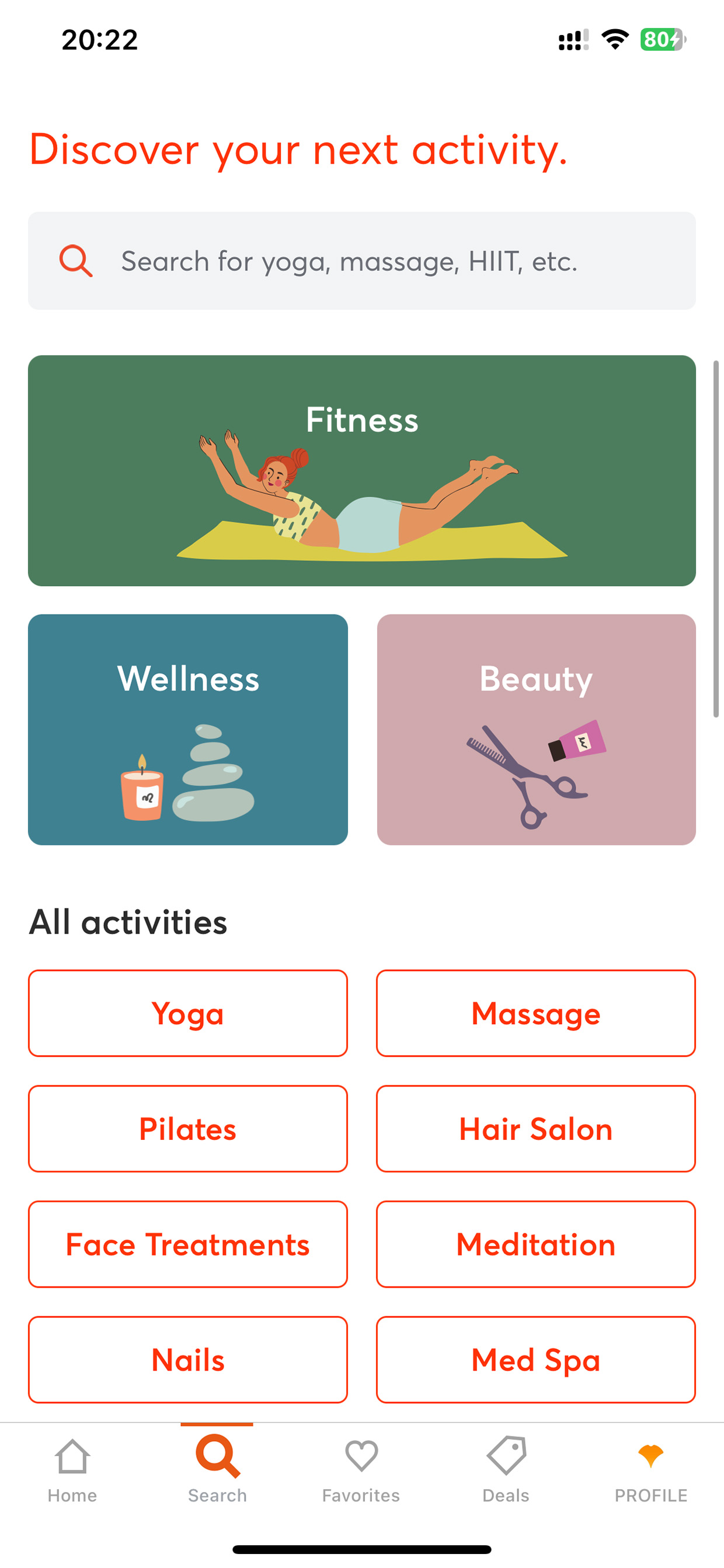Image resolution: width=724 pixels, height=1568 pixels.
Task: Select the Massage activity button
Action: click(x=536, y=1013)
